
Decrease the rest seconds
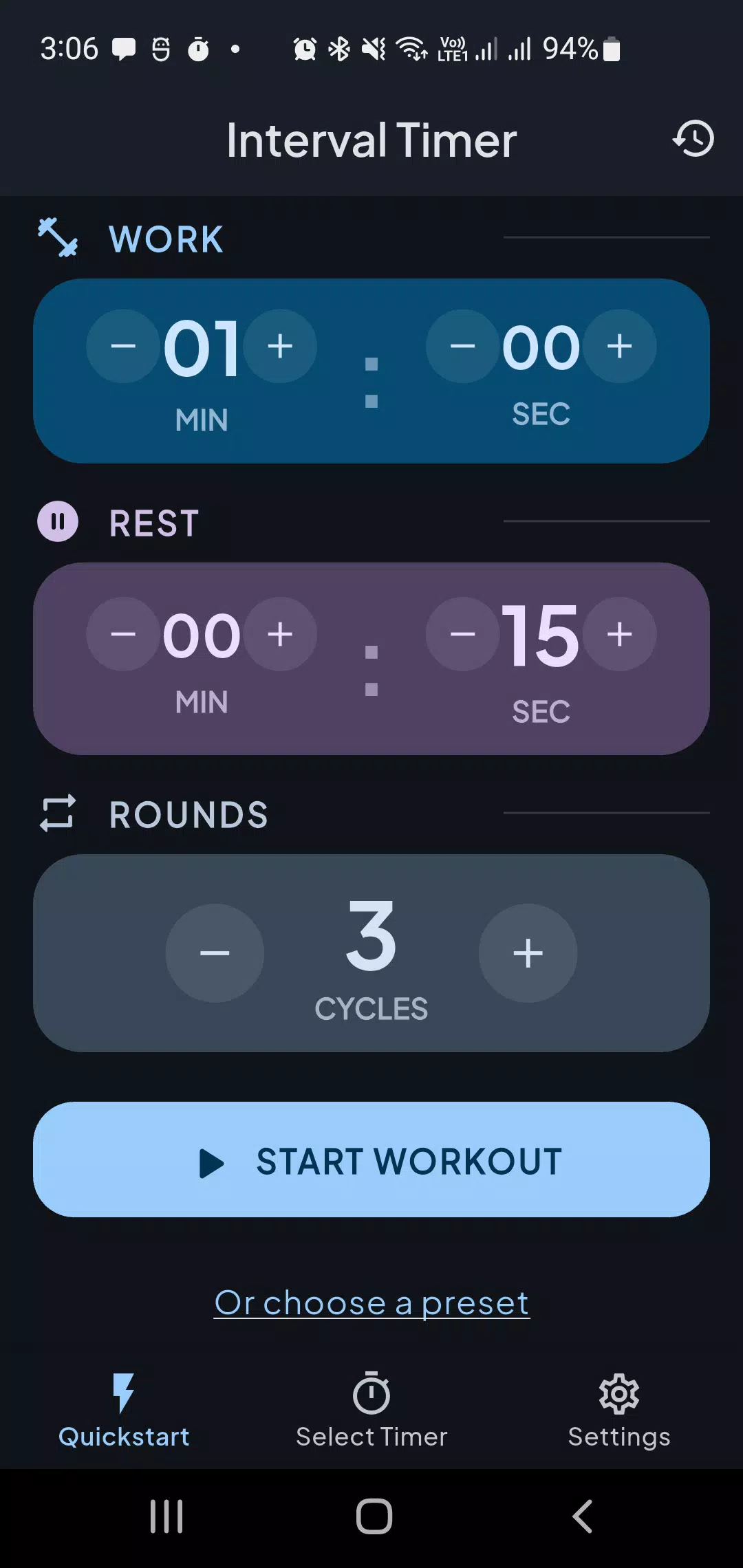coord(463,634)
